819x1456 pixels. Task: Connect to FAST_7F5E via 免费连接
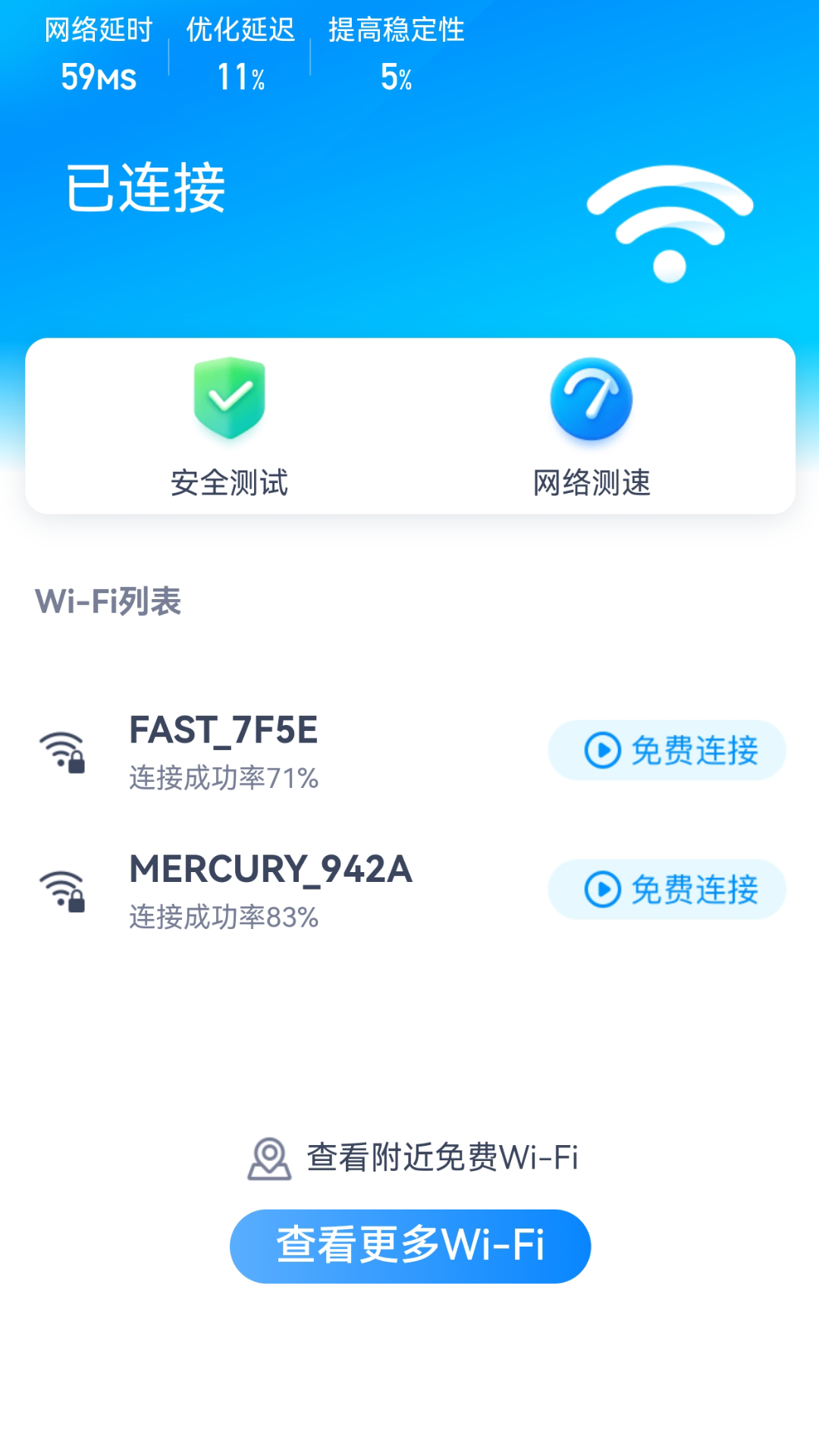(666, 749)
